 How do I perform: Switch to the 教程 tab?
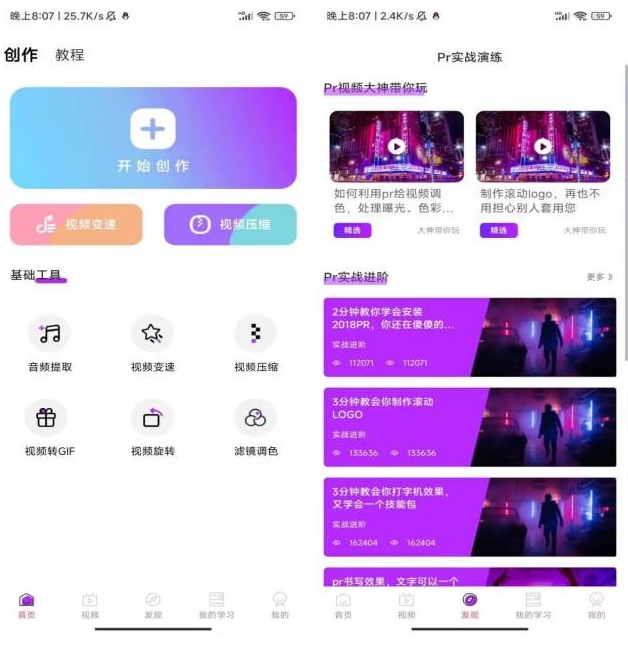[x=70, y=55]
